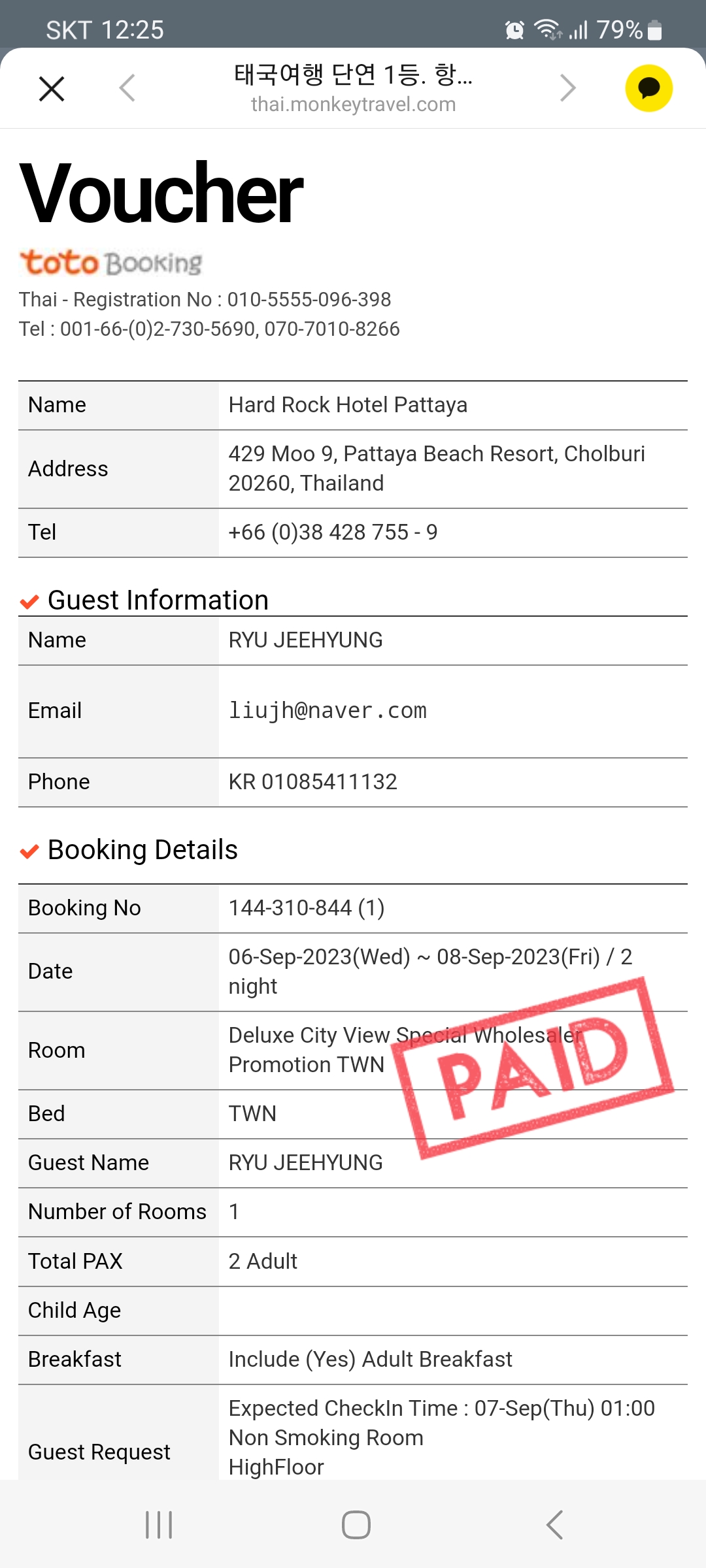Tap the system back button
Viewport: 706px width, 1568px height.
pos(554,1525)
